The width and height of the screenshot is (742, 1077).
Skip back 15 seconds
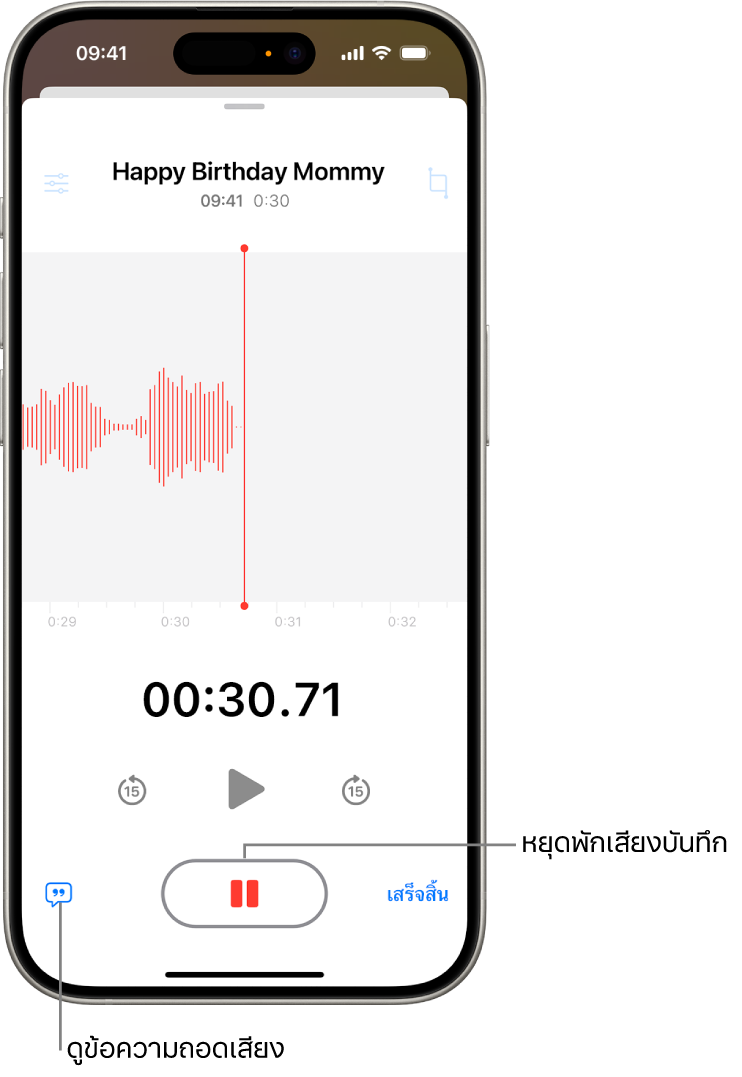[132, 791]
